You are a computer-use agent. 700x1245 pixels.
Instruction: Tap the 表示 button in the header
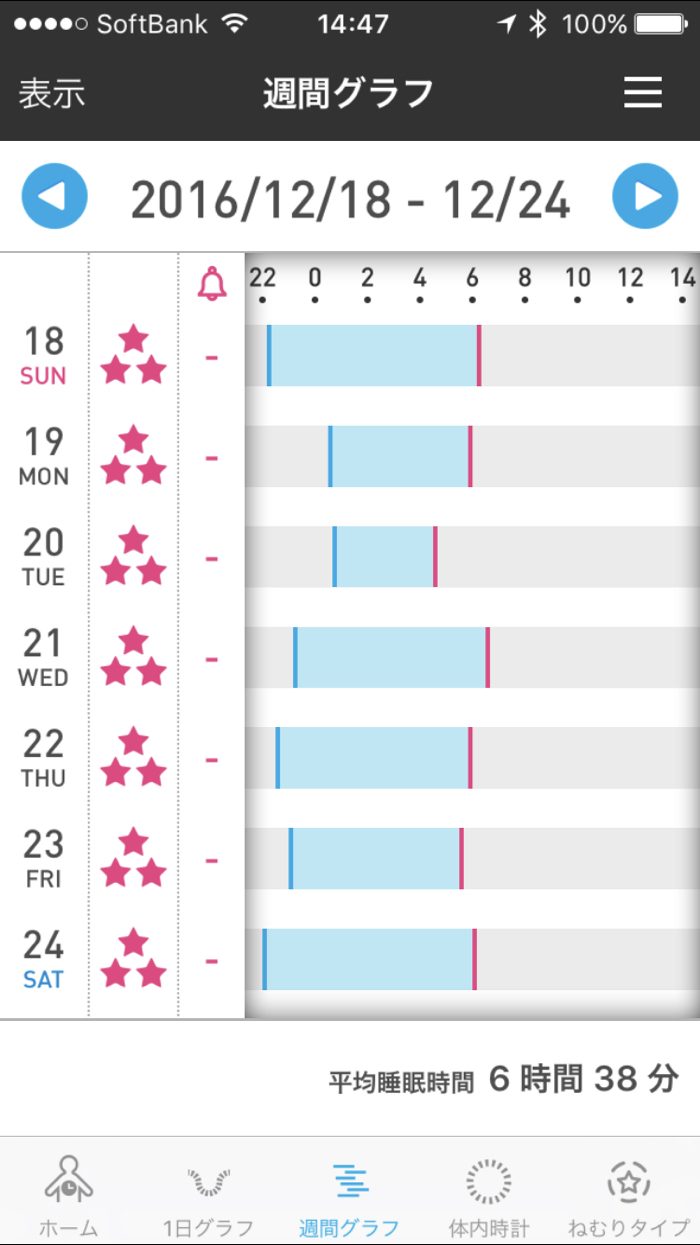(x=52, y=94)
